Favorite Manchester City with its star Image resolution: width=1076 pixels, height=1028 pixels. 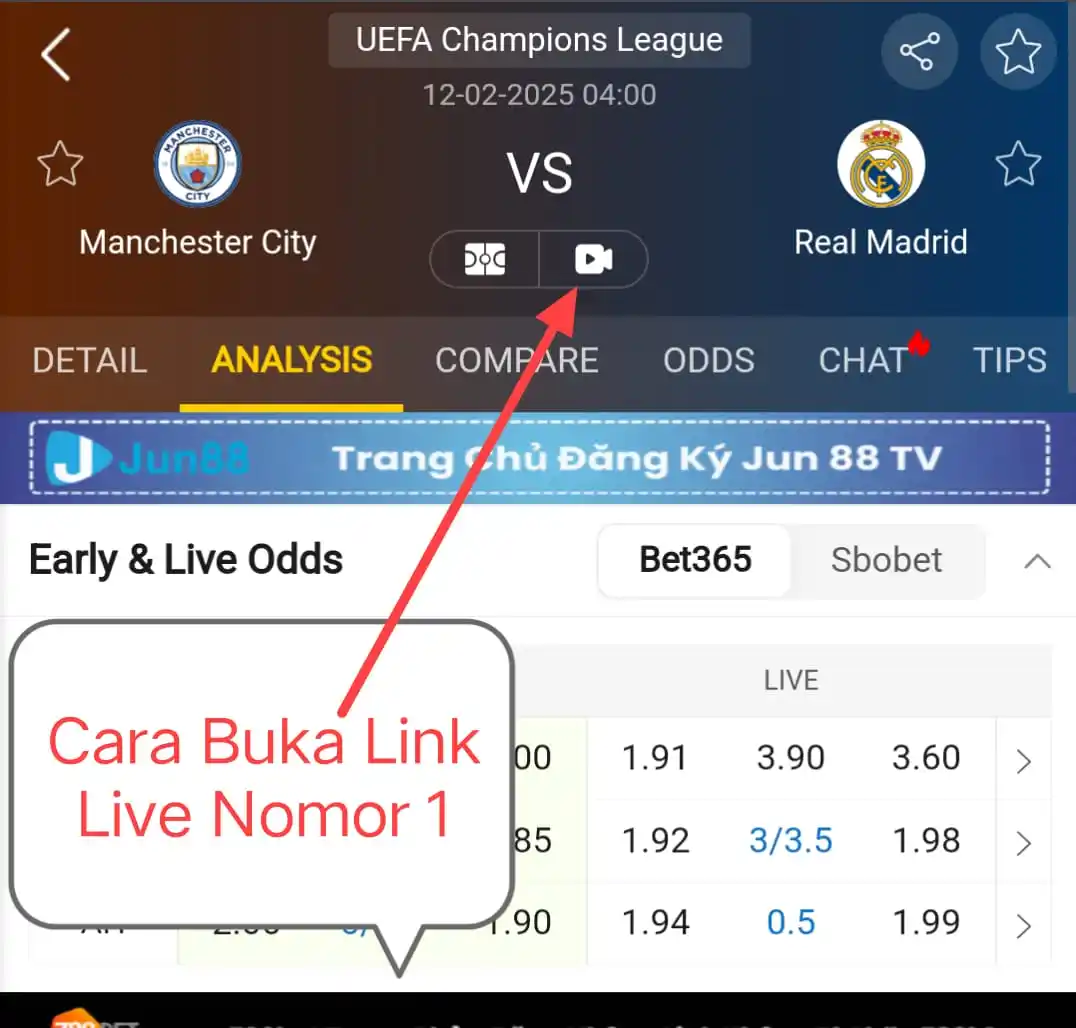click(60, 164)
